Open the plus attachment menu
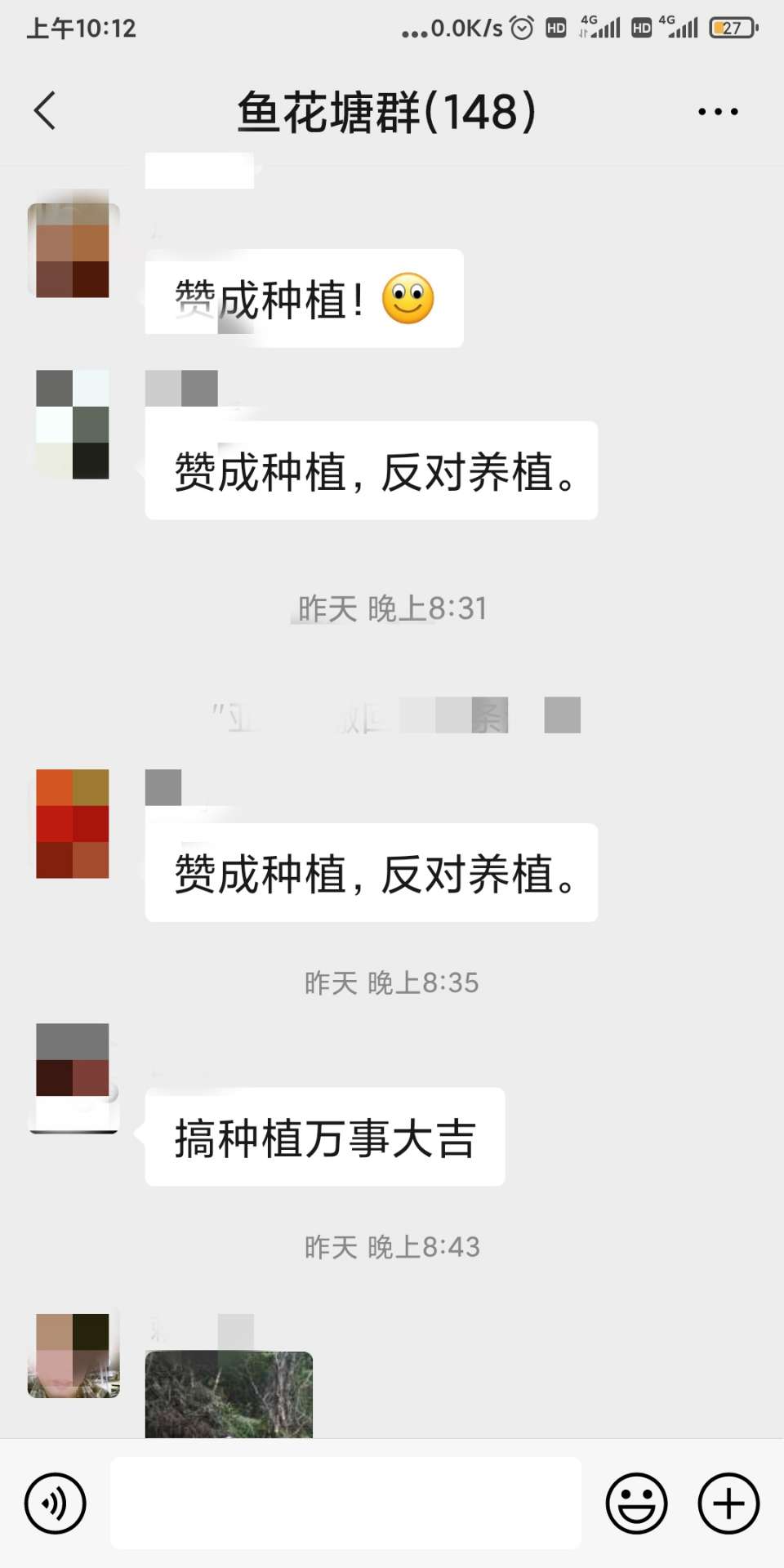The width and height of the screenshot is (784, 1568). 728,1503
